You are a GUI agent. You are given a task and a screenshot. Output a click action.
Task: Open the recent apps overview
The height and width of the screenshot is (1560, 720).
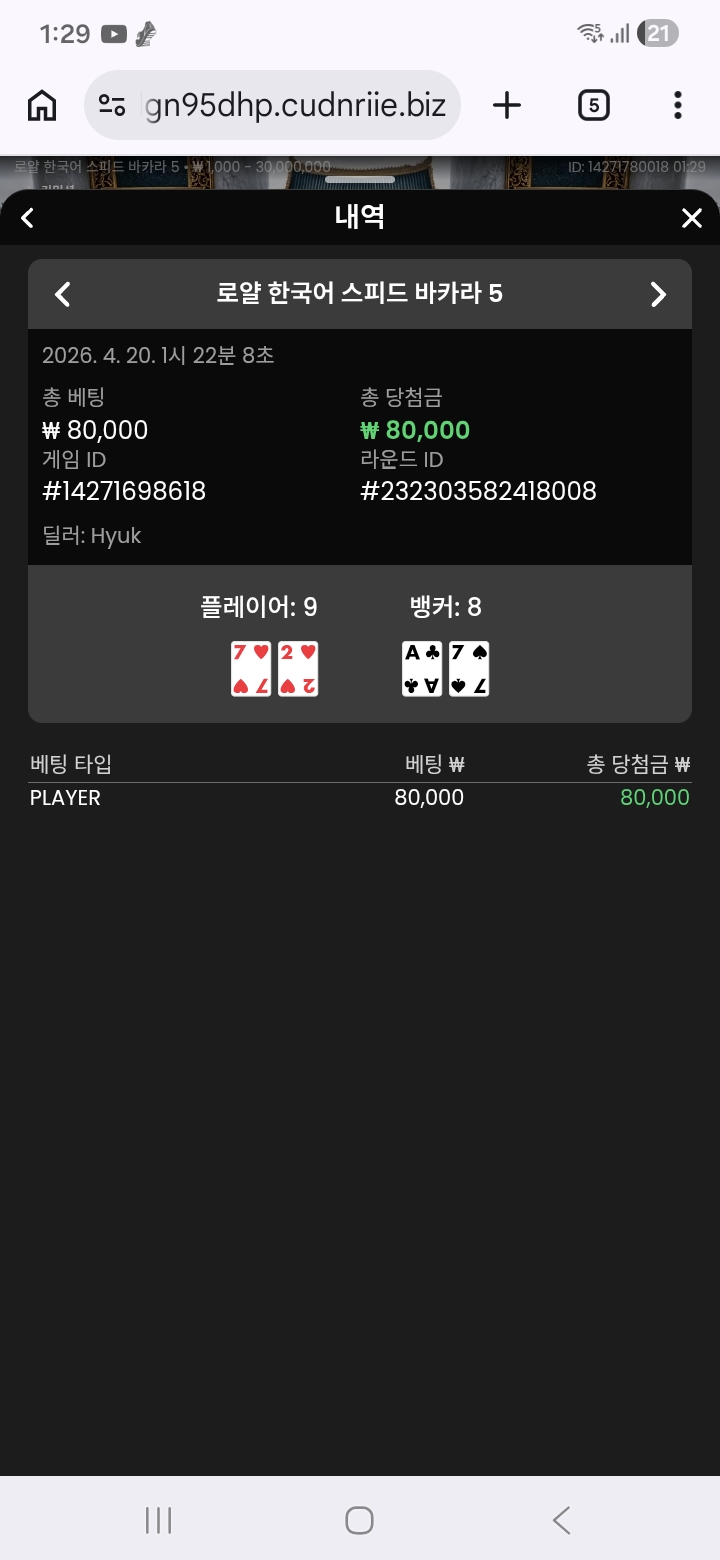tap(158, 1520)
